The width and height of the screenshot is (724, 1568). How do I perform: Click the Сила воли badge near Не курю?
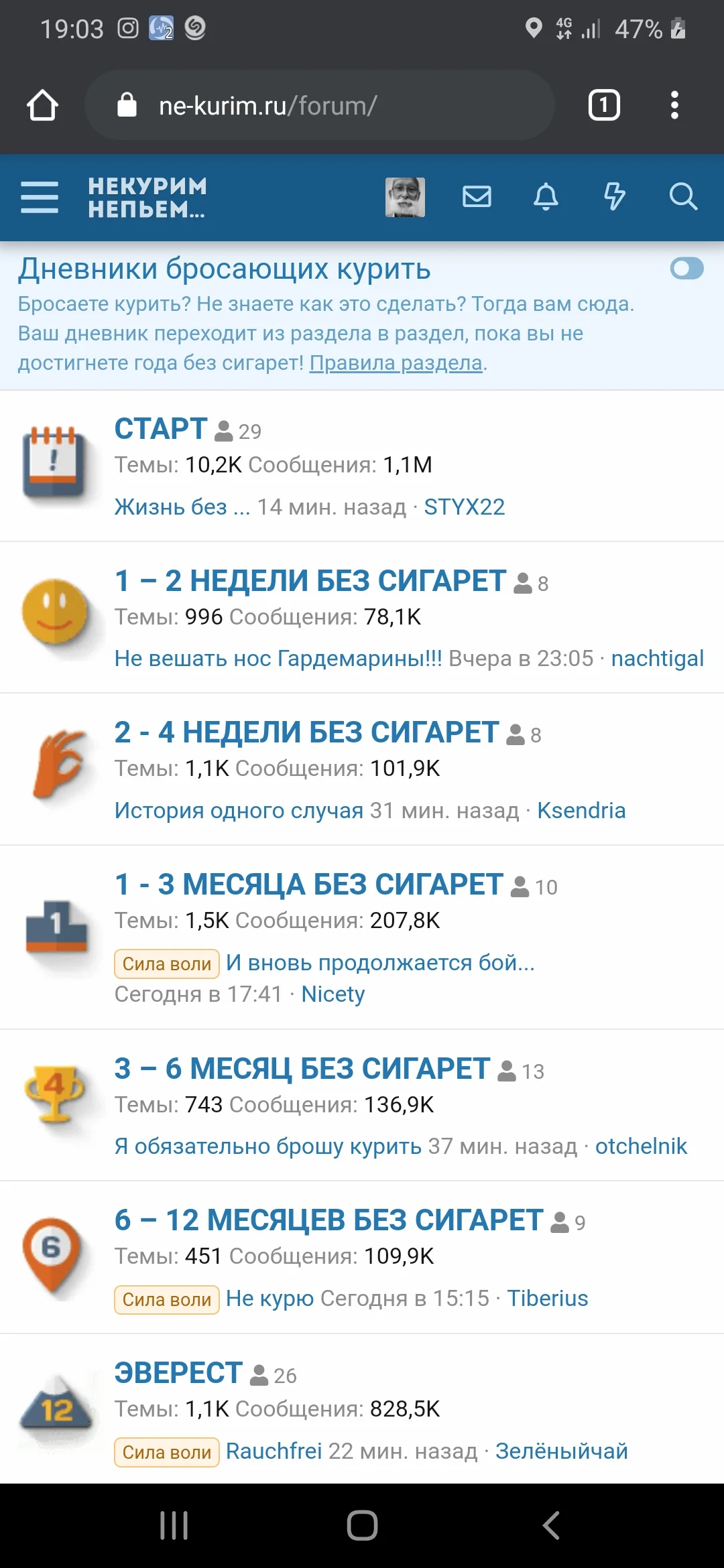pyautogui.click(x=166, y=1299)
